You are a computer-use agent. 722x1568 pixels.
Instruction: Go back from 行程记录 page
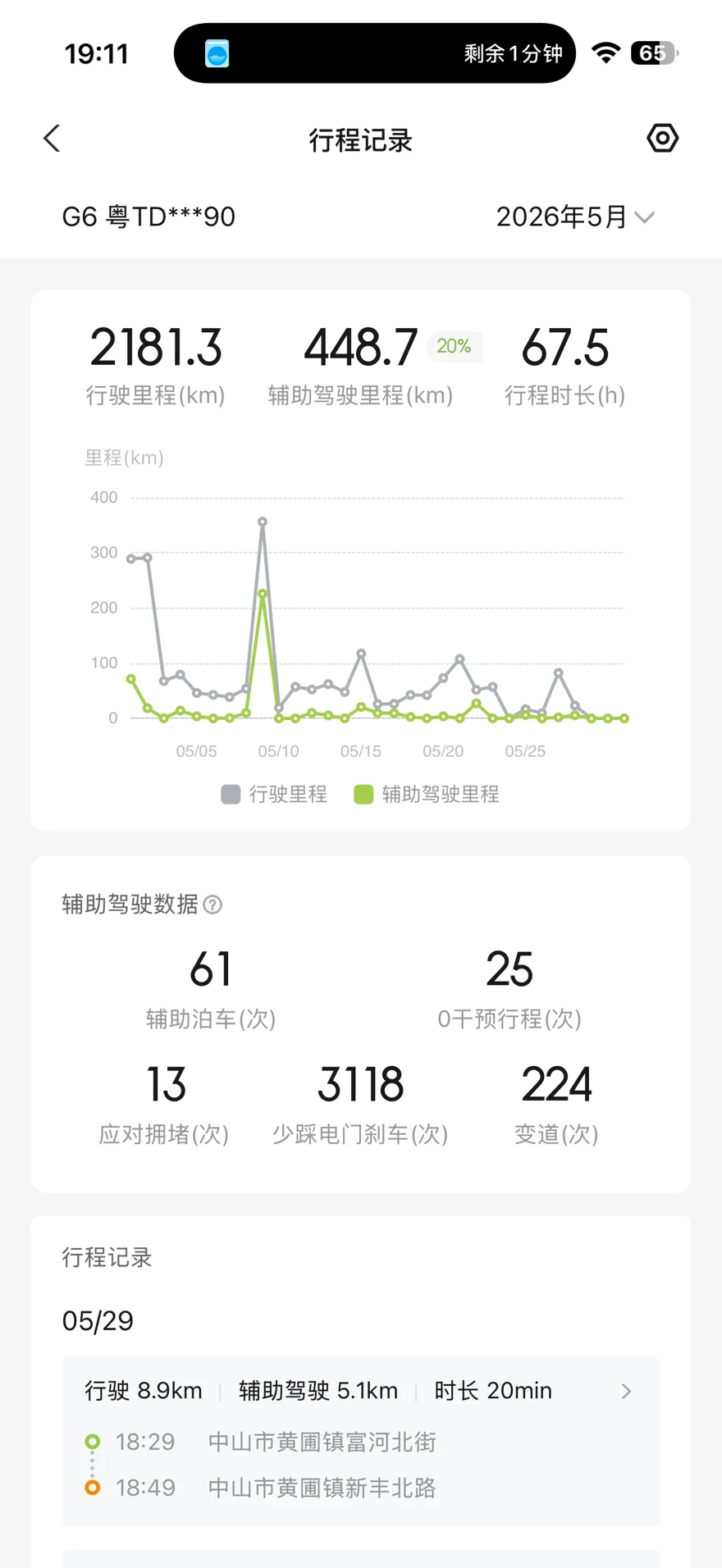click(52, 139)
